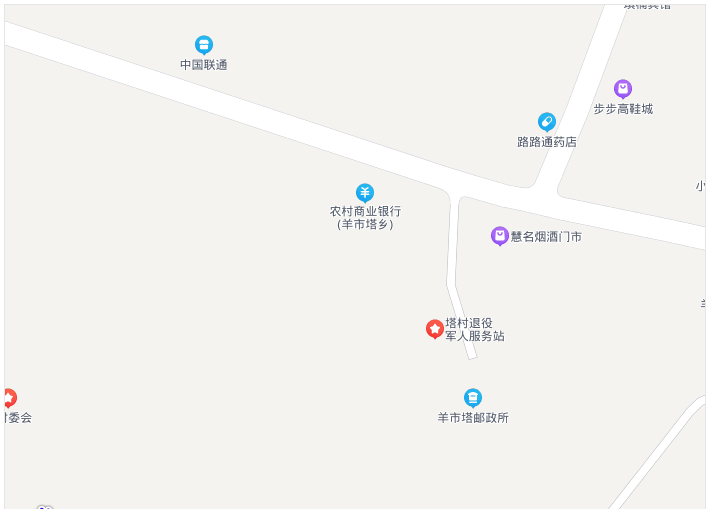Tap the 塔村退役军人服务站 red marker
718x509 pixels.
tap(435, 328)
